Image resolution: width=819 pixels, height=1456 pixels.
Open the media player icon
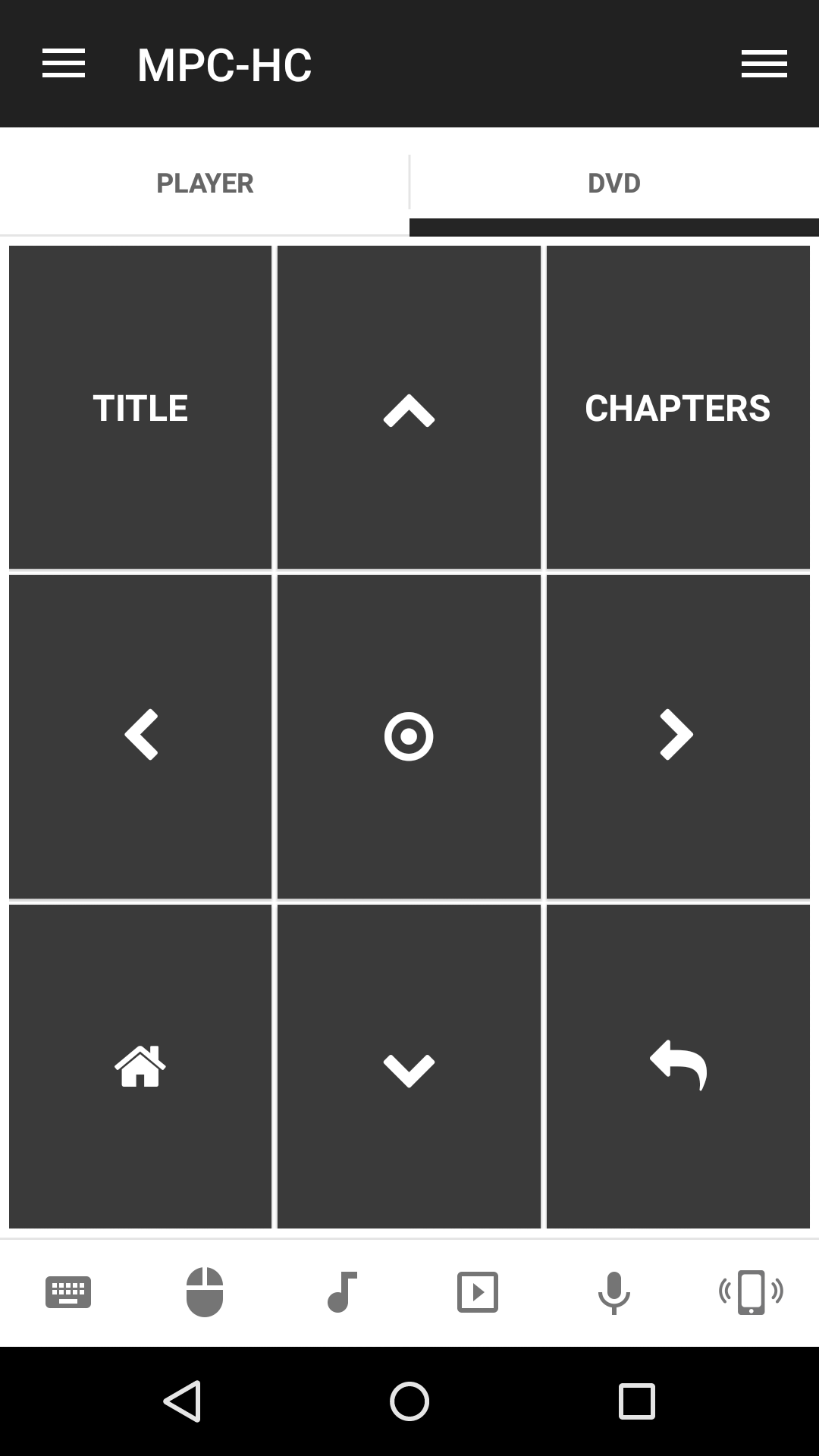(478, 1292)
